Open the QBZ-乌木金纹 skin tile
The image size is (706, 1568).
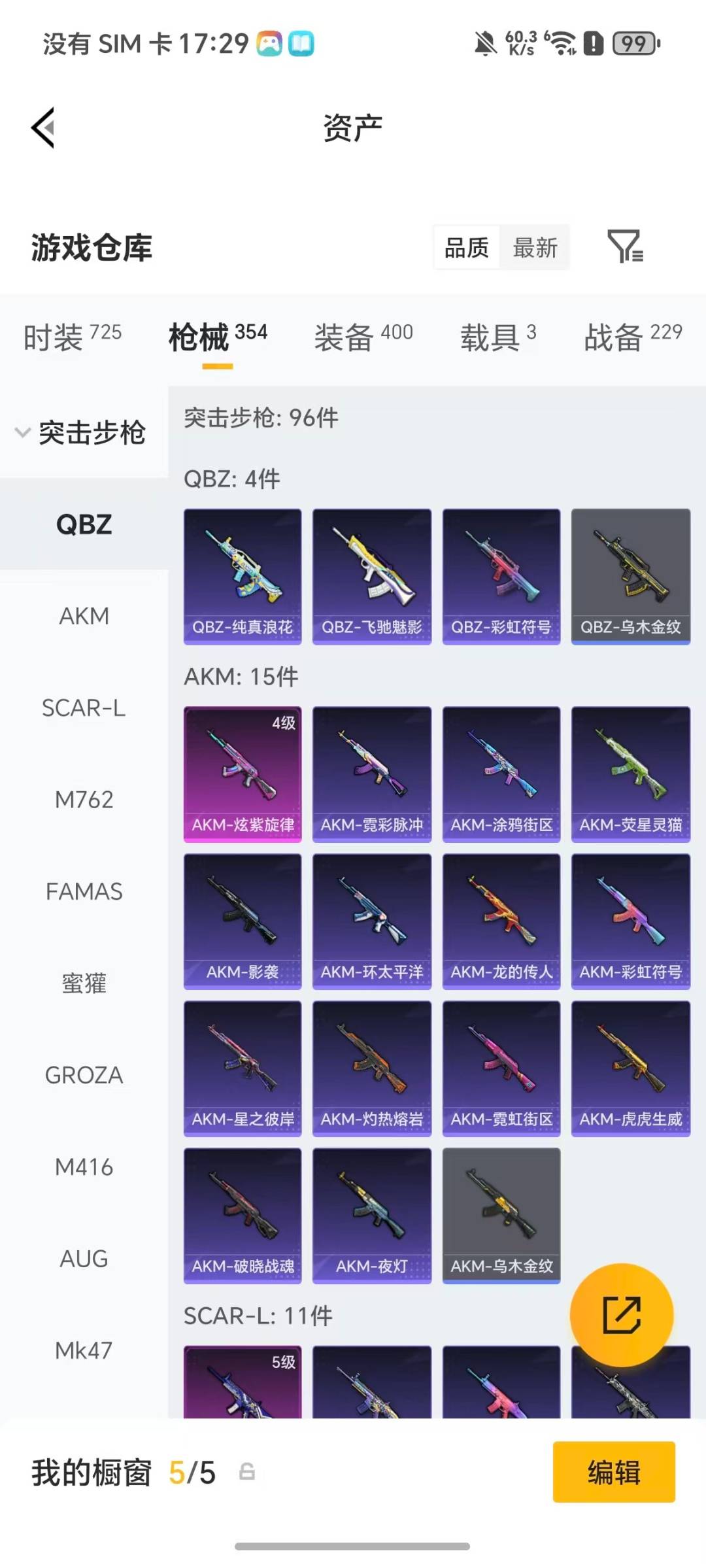click(631, 576)
